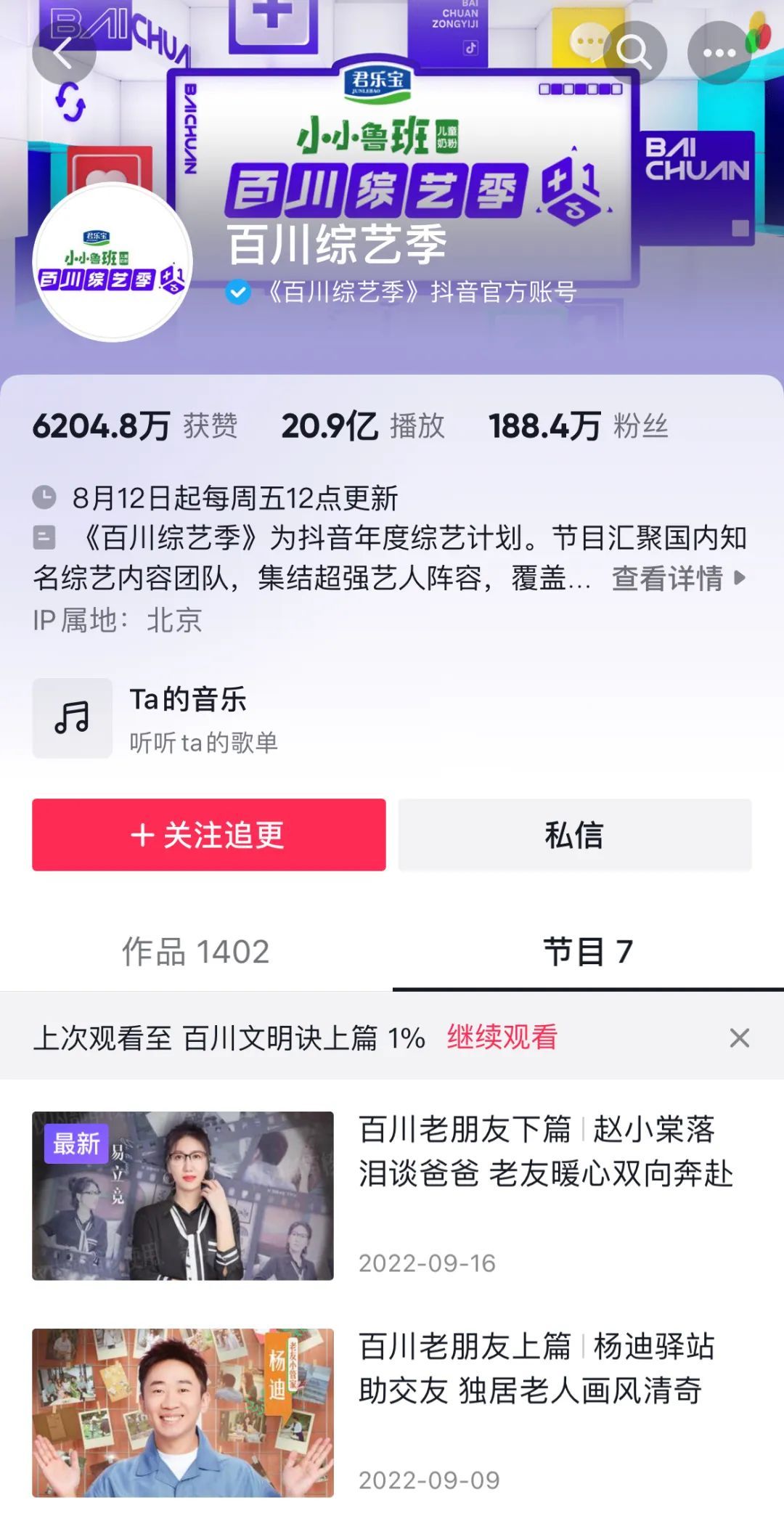Follow the account with 关注追更
784x1529 pixels.
coord(209,835)
